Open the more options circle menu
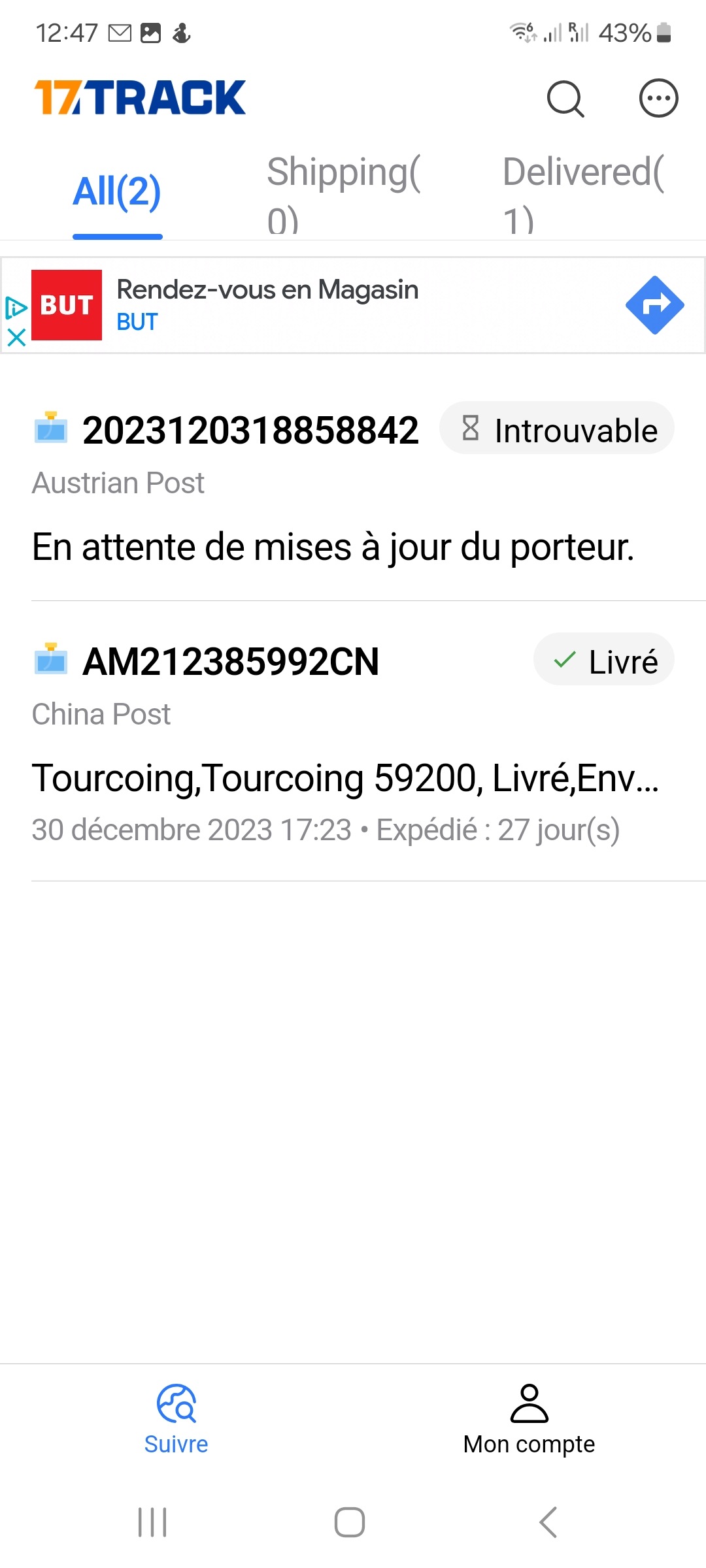This screenshot has width=706, height=1568. 658,99
